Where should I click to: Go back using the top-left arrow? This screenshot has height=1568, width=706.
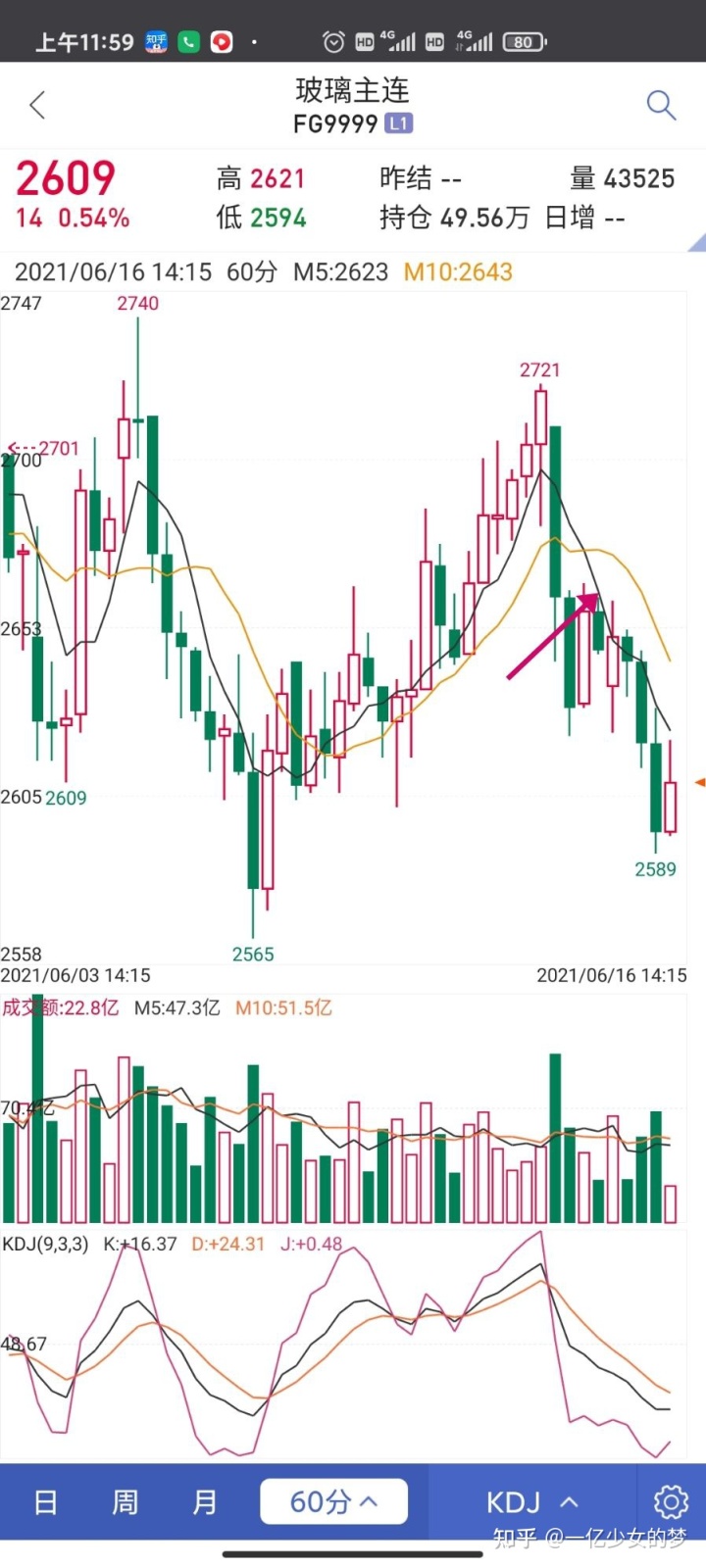click(x=37, y=105)
